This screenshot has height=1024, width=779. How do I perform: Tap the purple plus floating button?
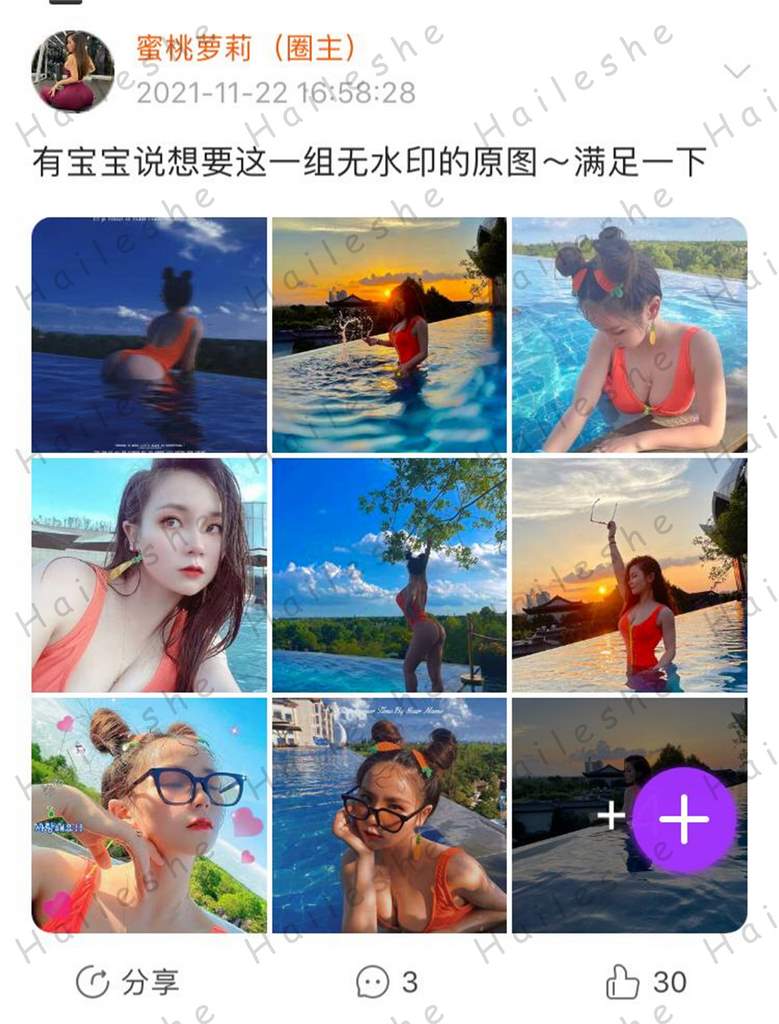pos(684,820)
